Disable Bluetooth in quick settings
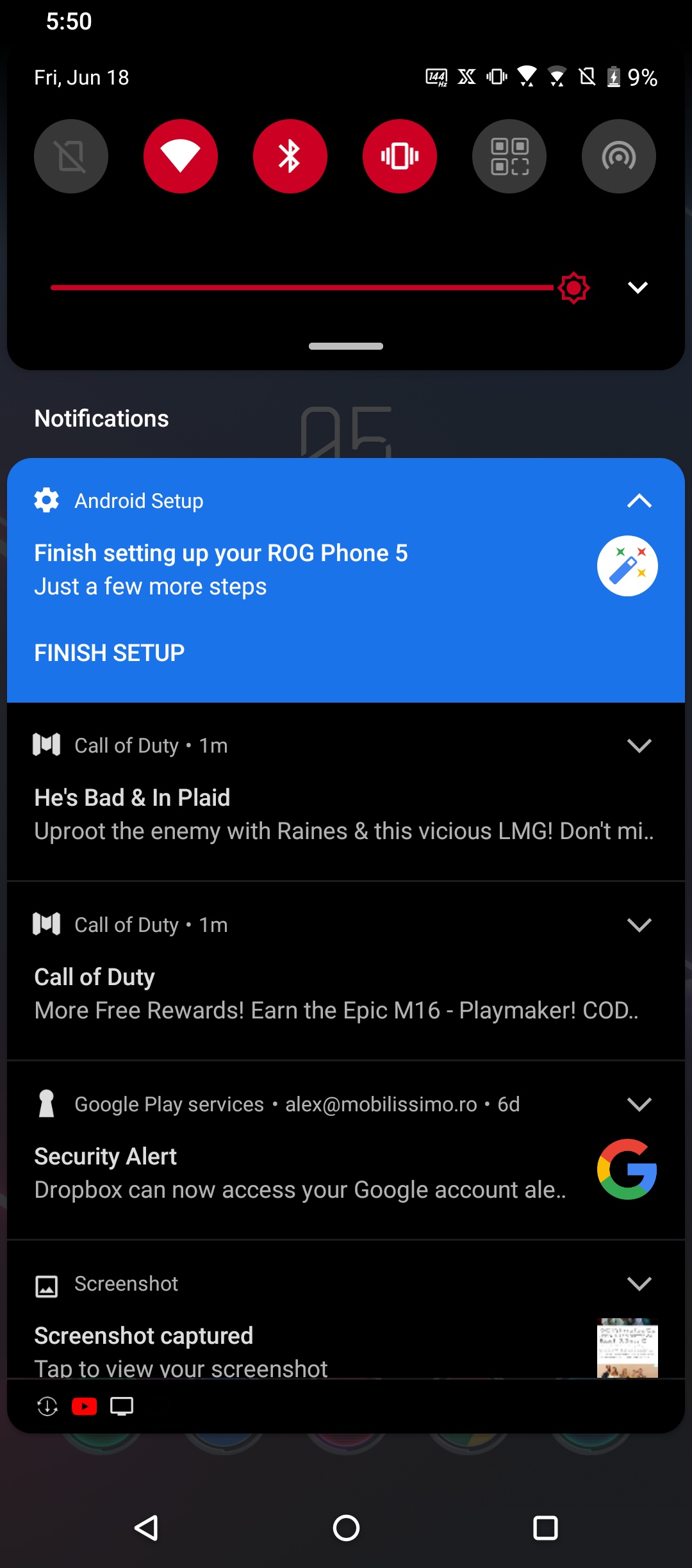The image size is (692, 1568). (x=290, y=156)
